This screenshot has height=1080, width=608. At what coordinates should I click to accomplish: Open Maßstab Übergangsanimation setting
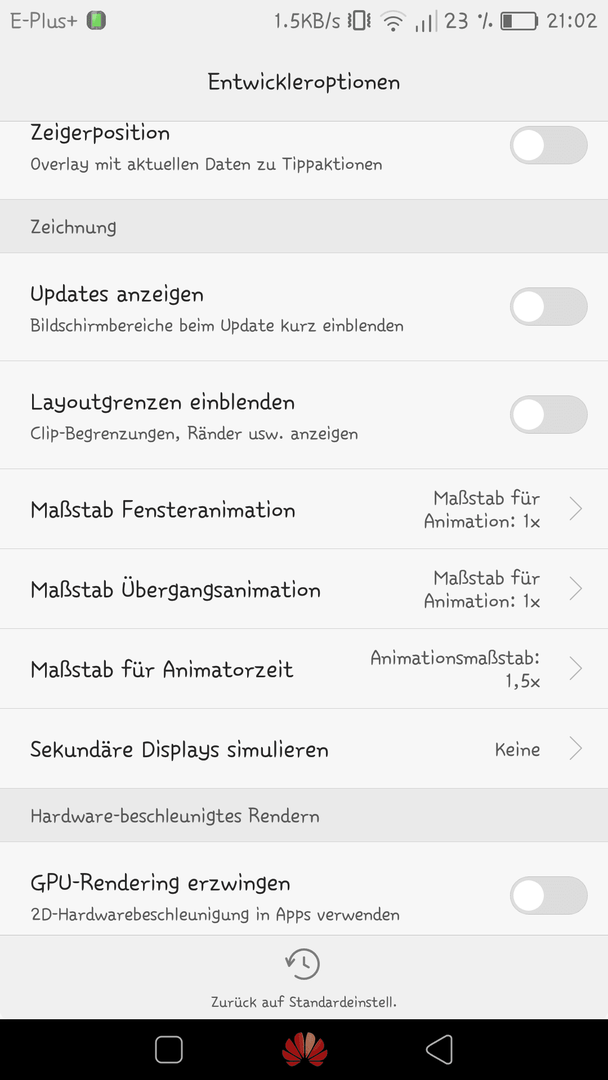(x=304, y=589)
